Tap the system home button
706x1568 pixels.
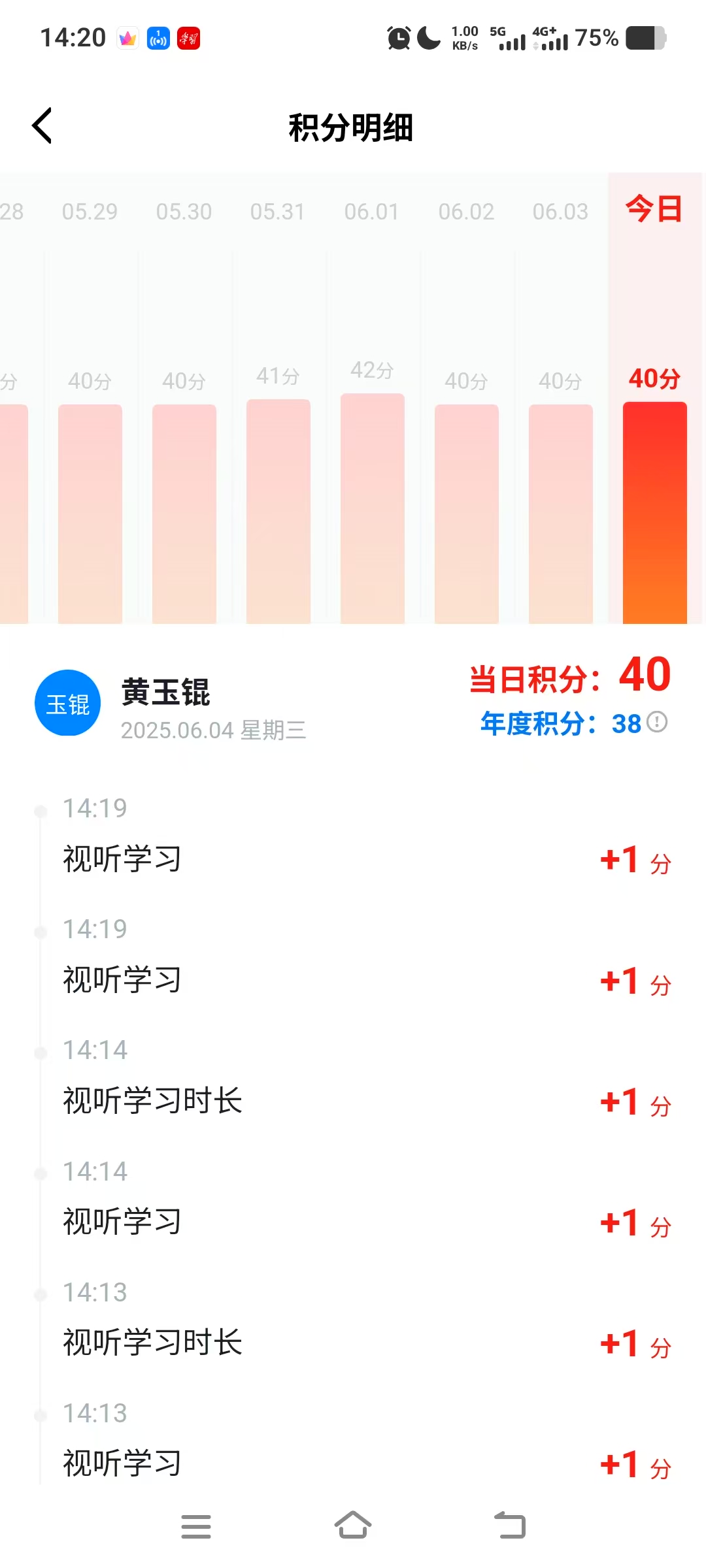pos(353,1526)
